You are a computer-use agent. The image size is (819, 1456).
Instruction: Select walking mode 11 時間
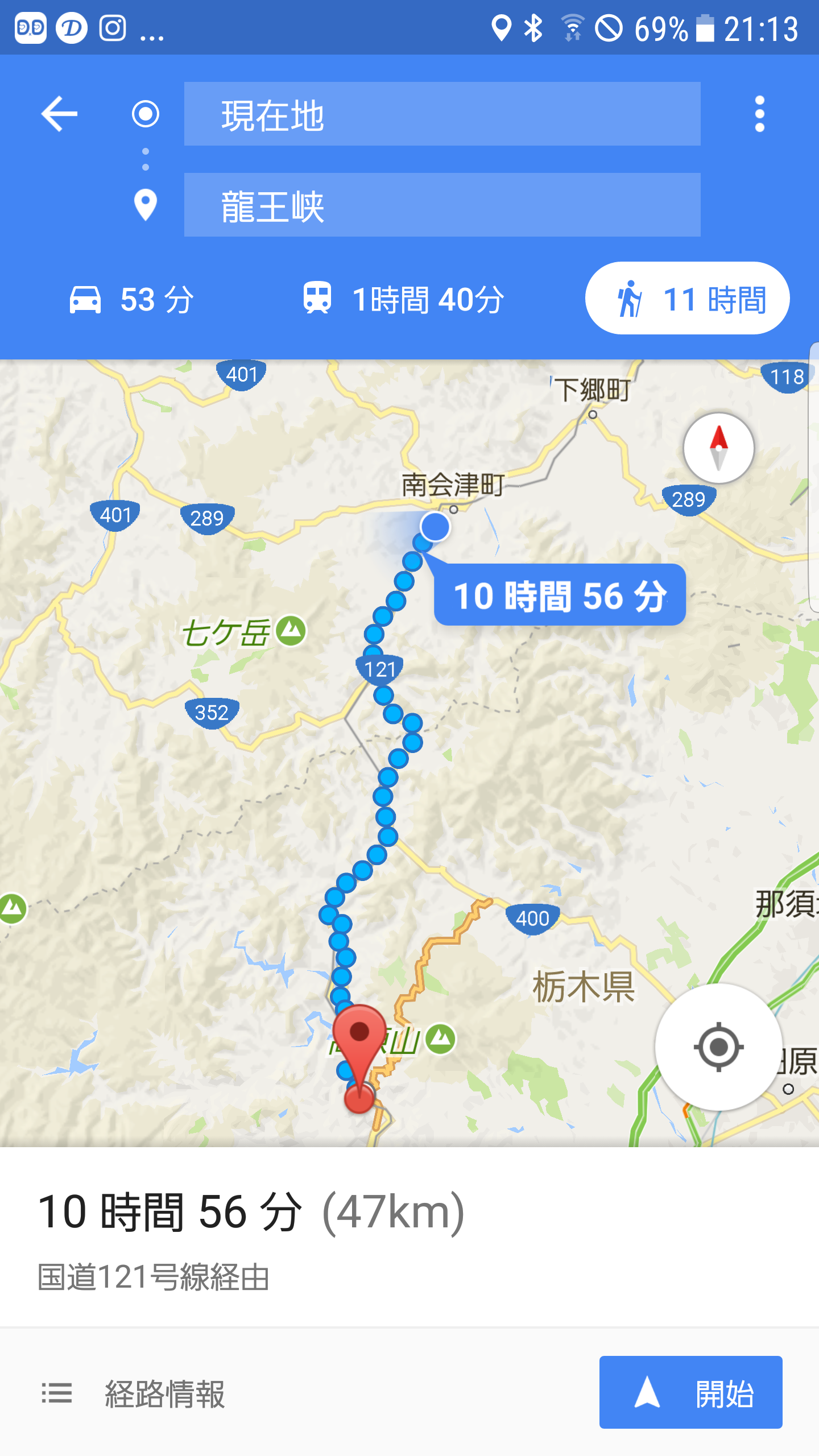click(x=687, y=299)
